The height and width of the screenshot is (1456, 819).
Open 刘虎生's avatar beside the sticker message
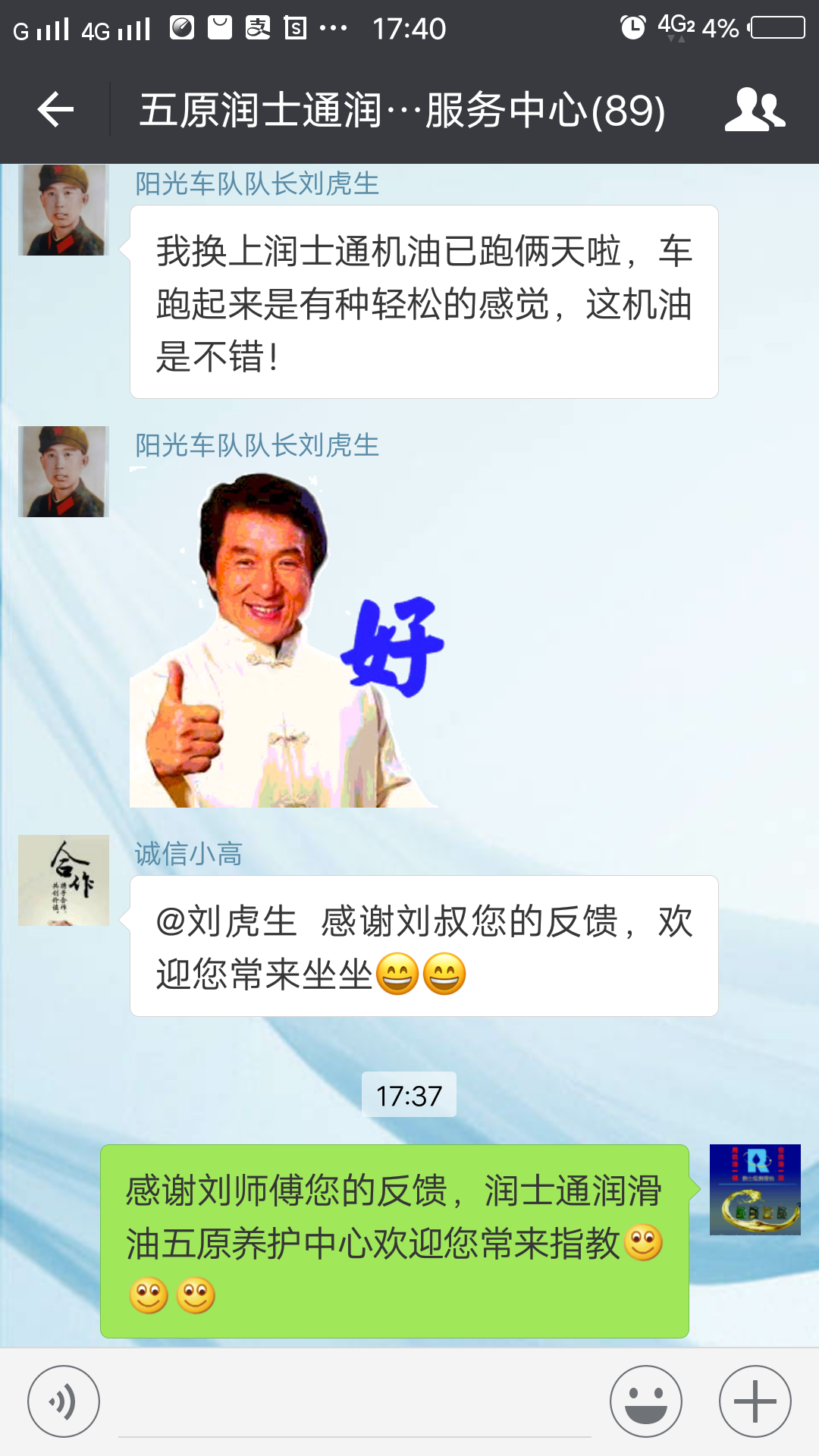64,472
